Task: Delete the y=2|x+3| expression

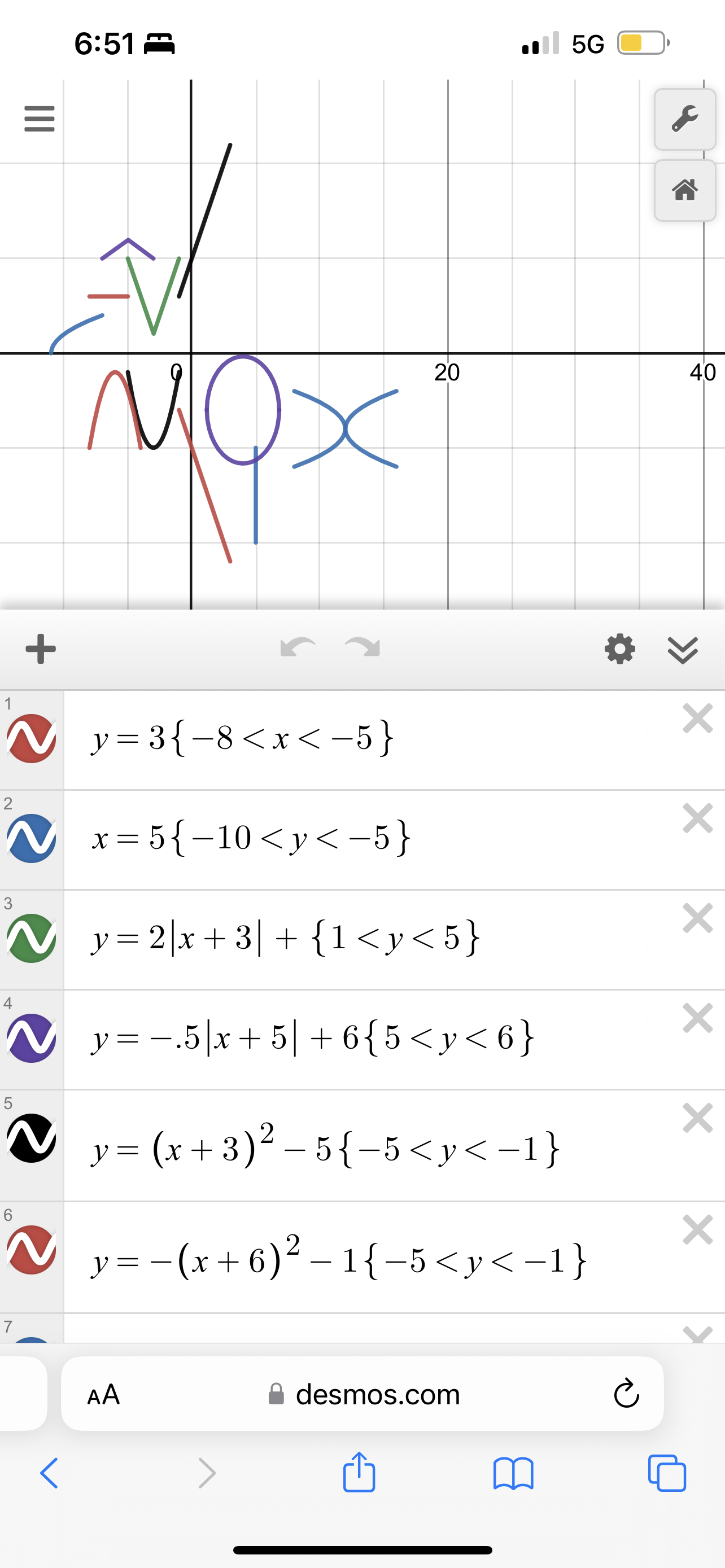Action: point(697,918)
